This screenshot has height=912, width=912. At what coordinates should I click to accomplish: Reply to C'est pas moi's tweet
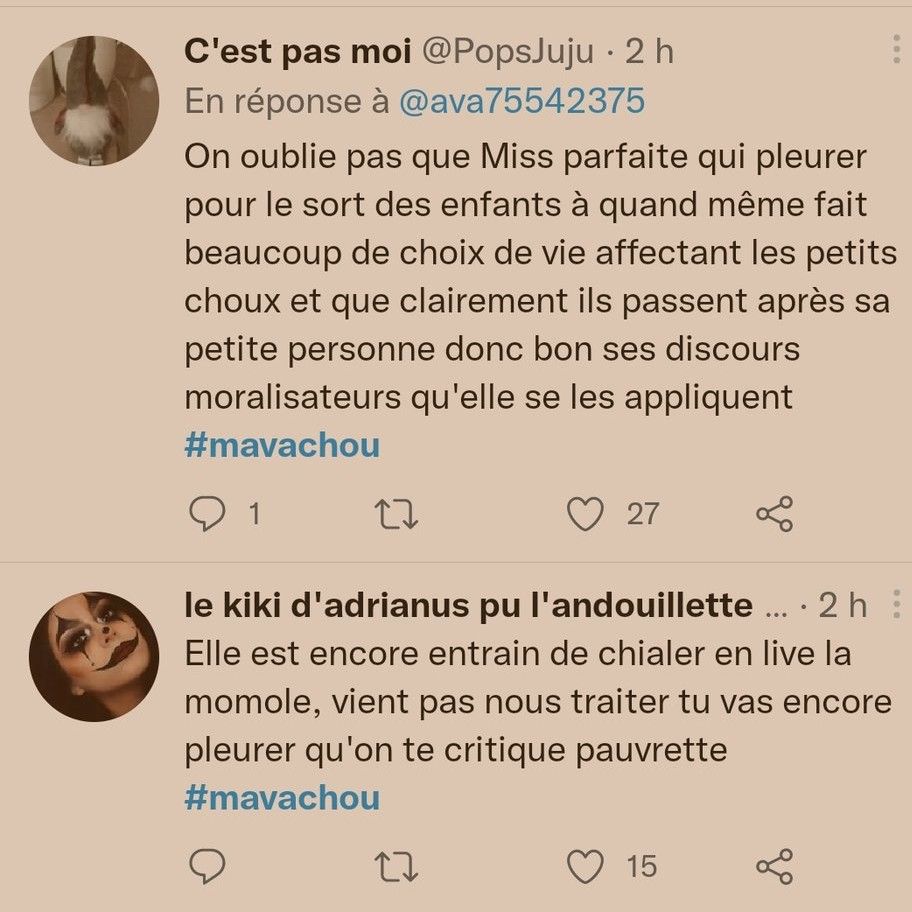208,514
